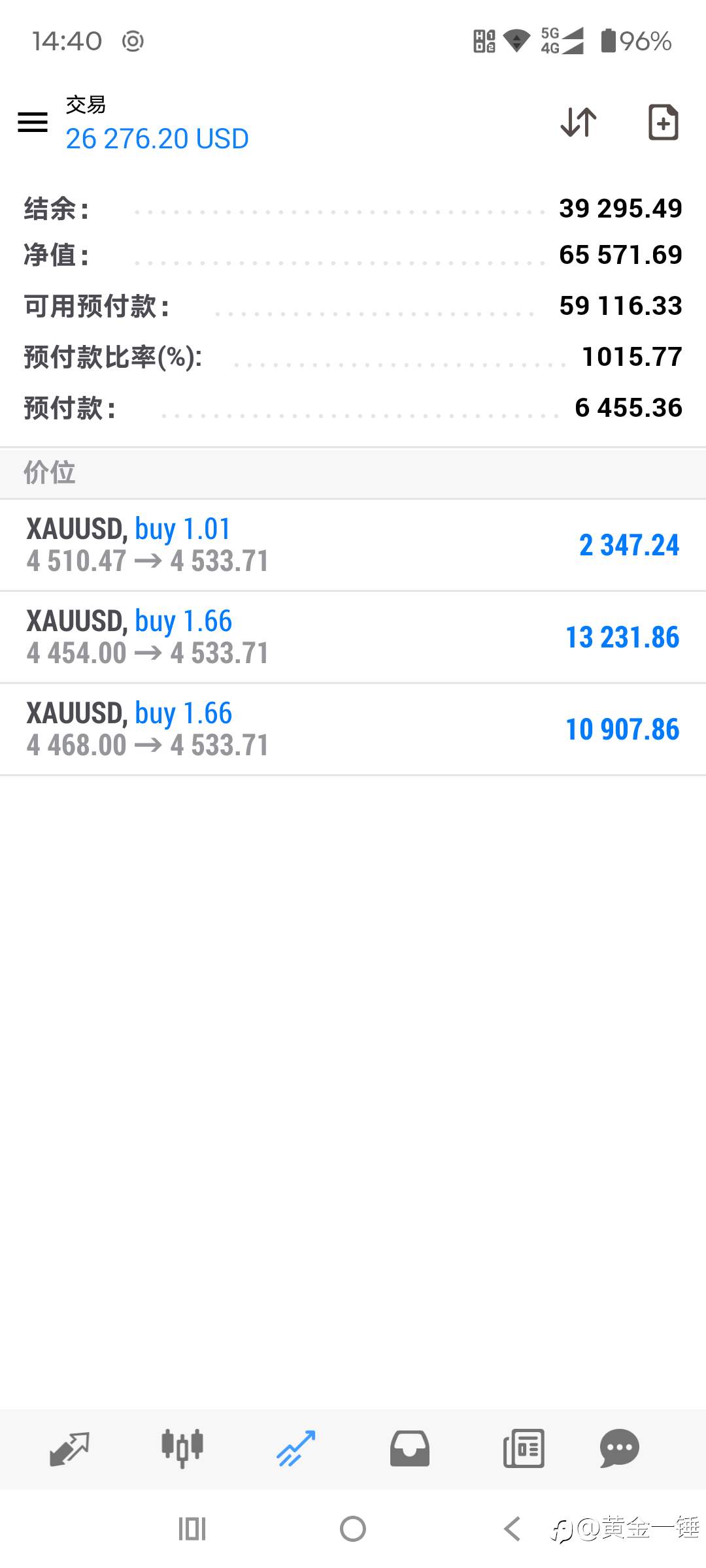Switch to the candlestick chart tab
Viewport: 706px width, 1568px height.
[182, 1448]
